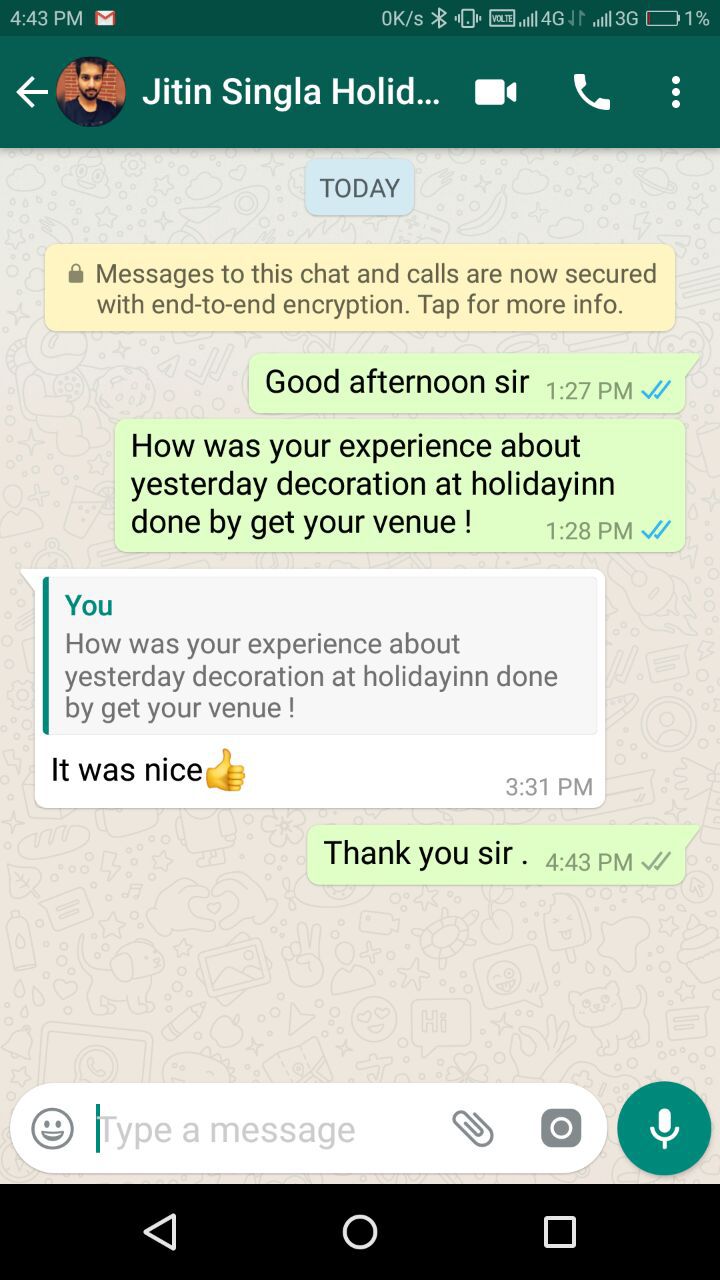The image size is (720, 1280).
Task: Focus the Type a message field
Action: tap(260, 1129)
